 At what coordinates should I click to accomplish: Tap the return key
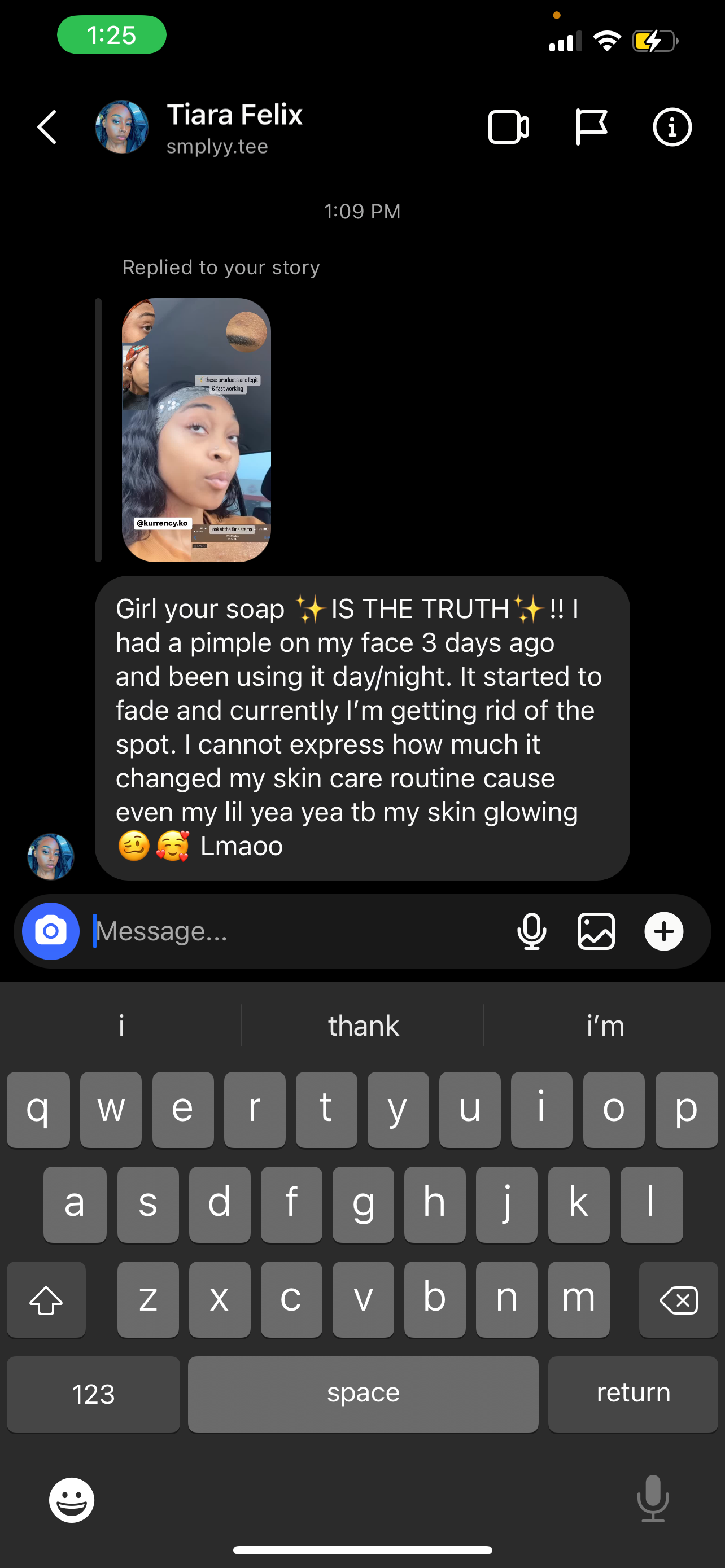click(x=632, y=1394)
